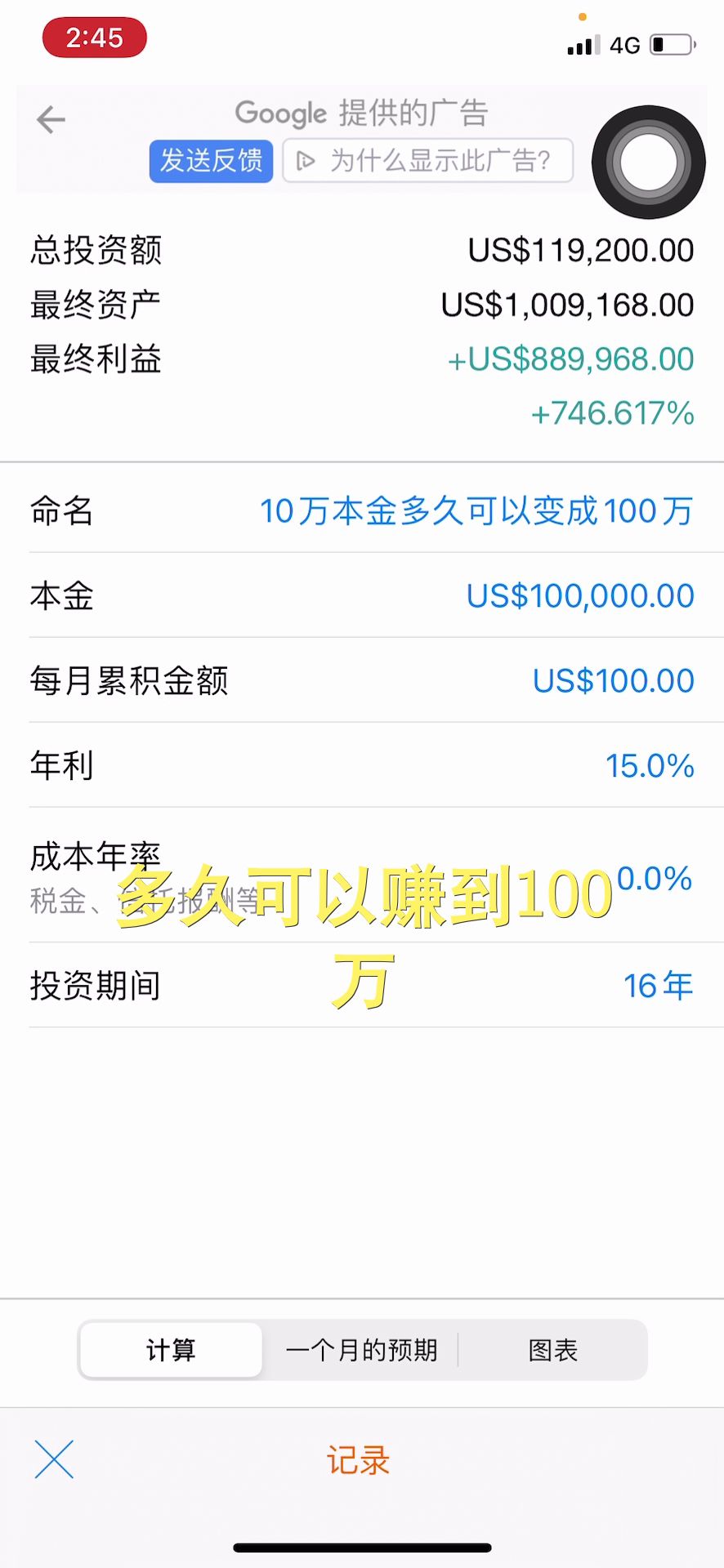Switch to the 图表 tab

click(552, 1350)
